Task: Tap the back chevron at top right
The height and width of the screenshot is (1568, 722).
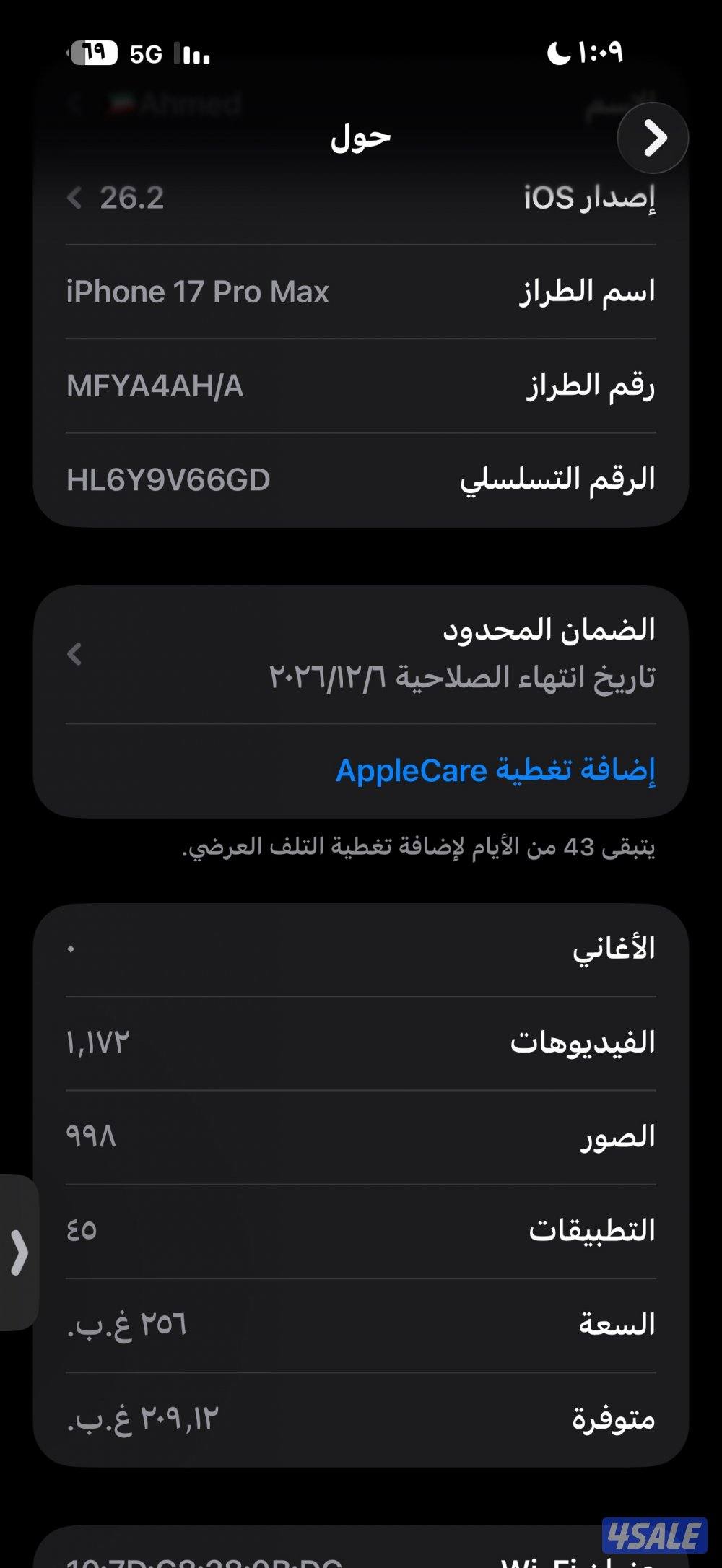Action: click(652, 137)
